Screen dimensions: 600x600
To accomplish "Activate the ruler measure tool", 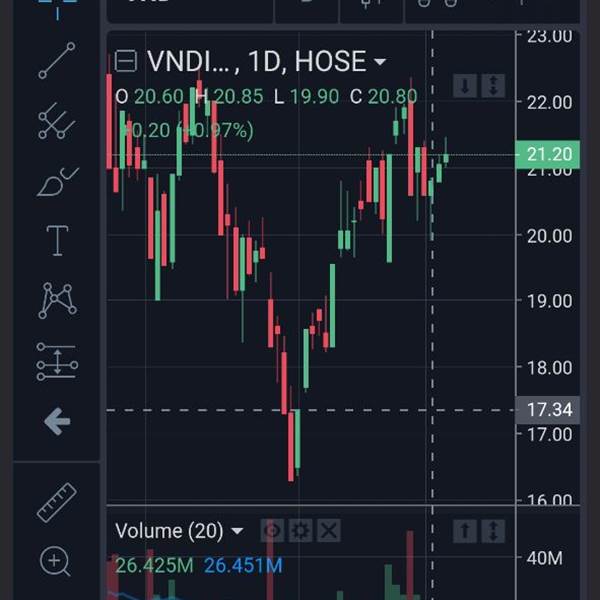I will click(57, 502).
